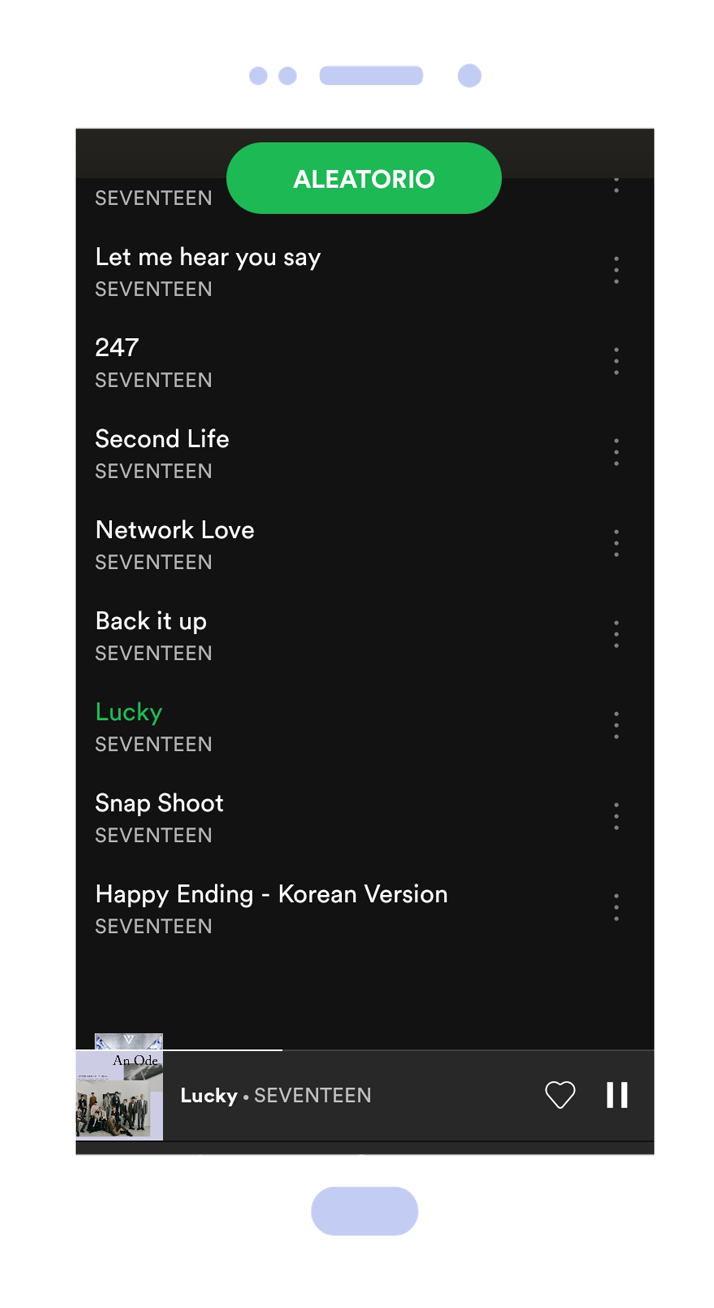The width and height of the screenshot is (714, 1308).
Task: Start shuffle play with the ALEATORIO button
Action: 364,178
